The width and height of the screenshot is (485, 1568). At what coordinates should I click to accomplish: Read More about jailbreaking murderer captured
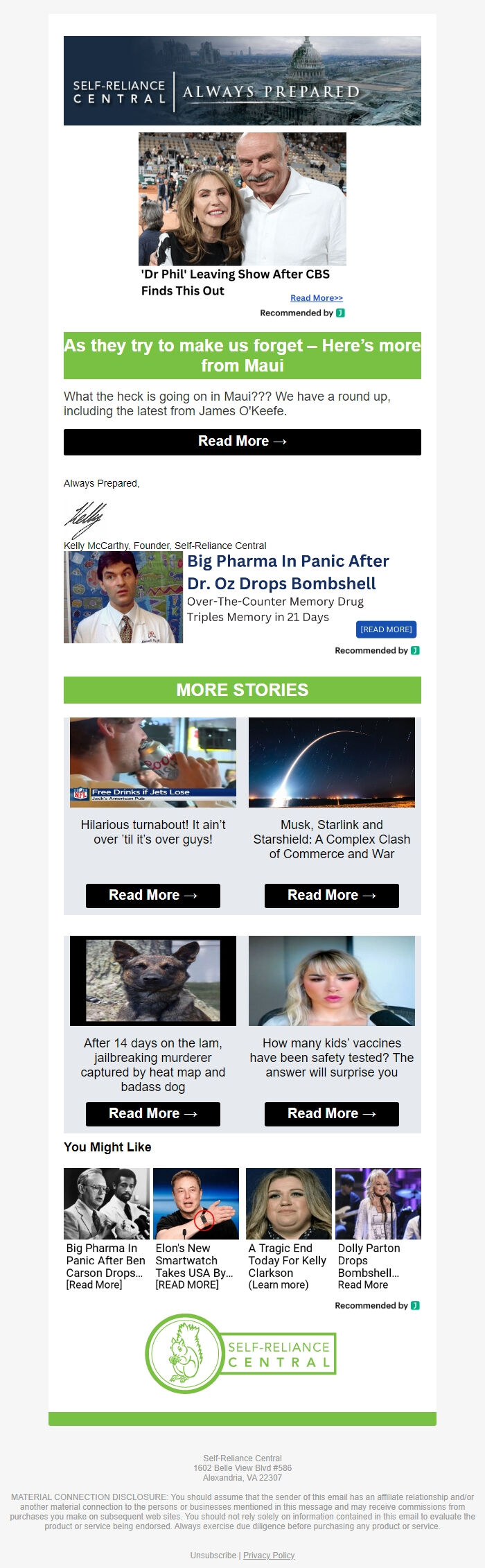click(x=152, y=1113)
